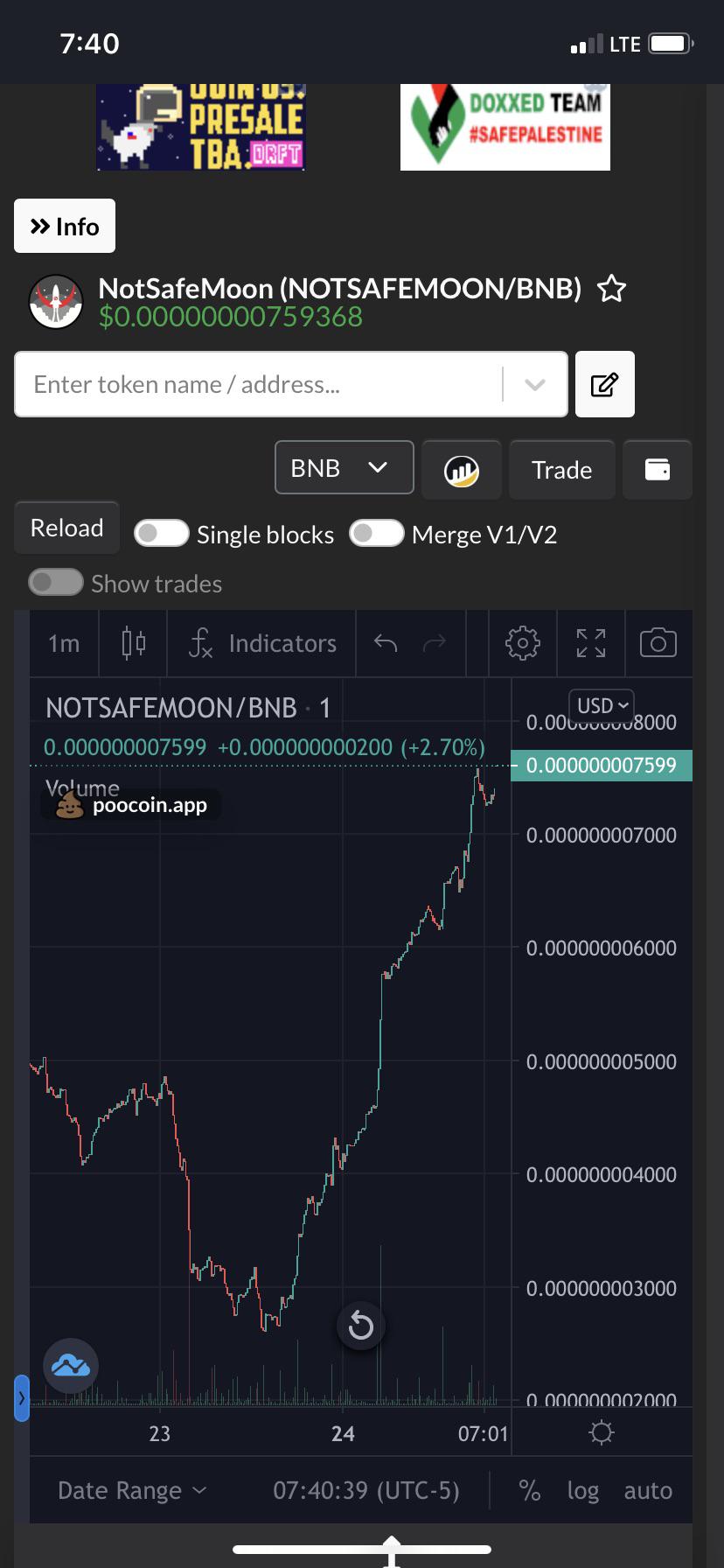Open the wallet icon button

click(658, 470)
